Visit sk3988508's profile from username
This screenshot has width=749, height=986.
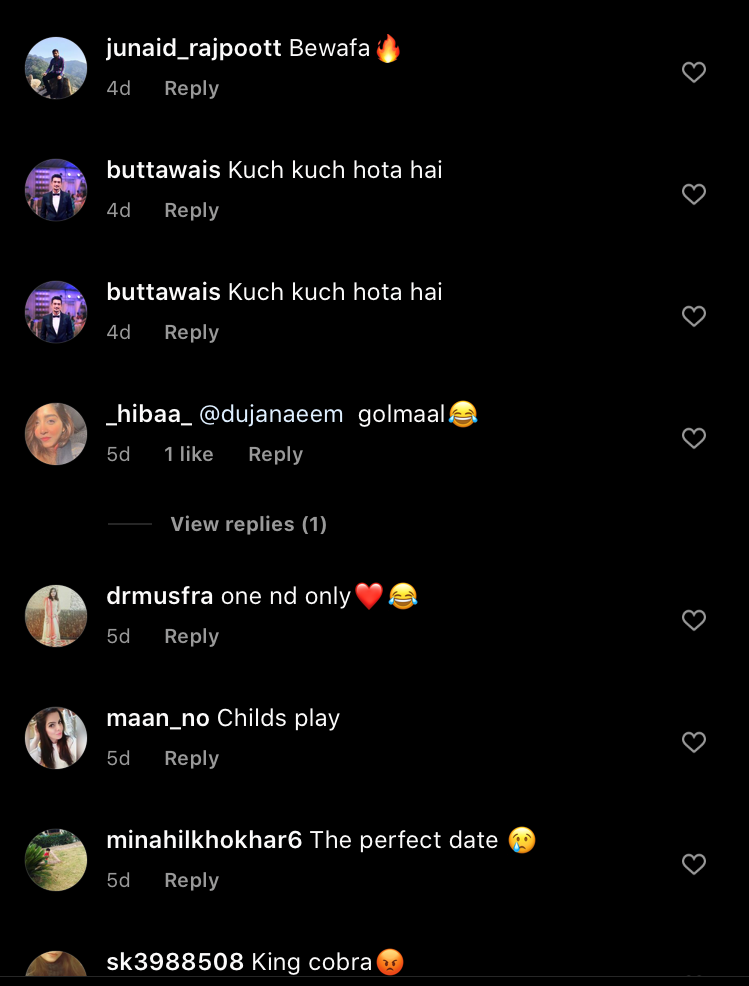175,962
